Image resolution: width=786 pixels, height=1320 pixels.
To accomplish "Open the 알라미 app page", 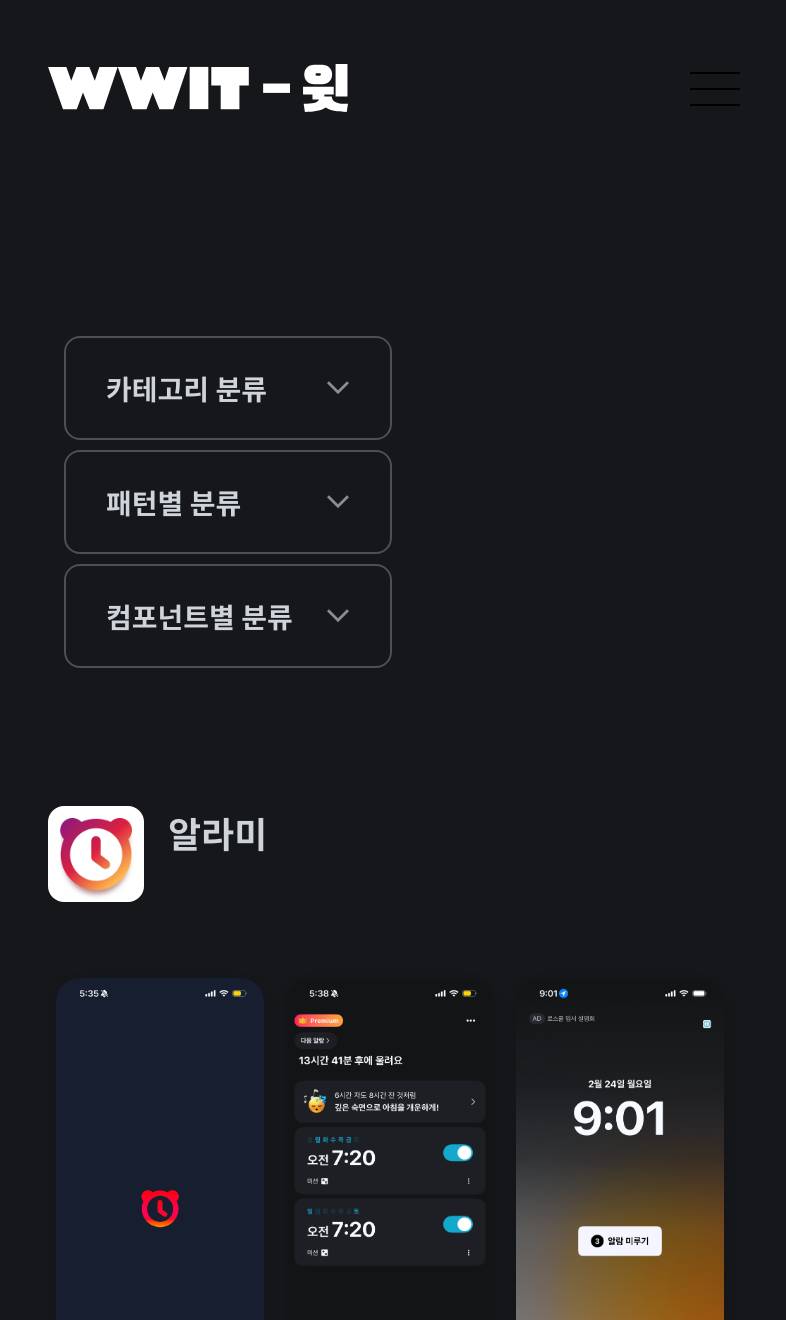I will tap(217, 835).
